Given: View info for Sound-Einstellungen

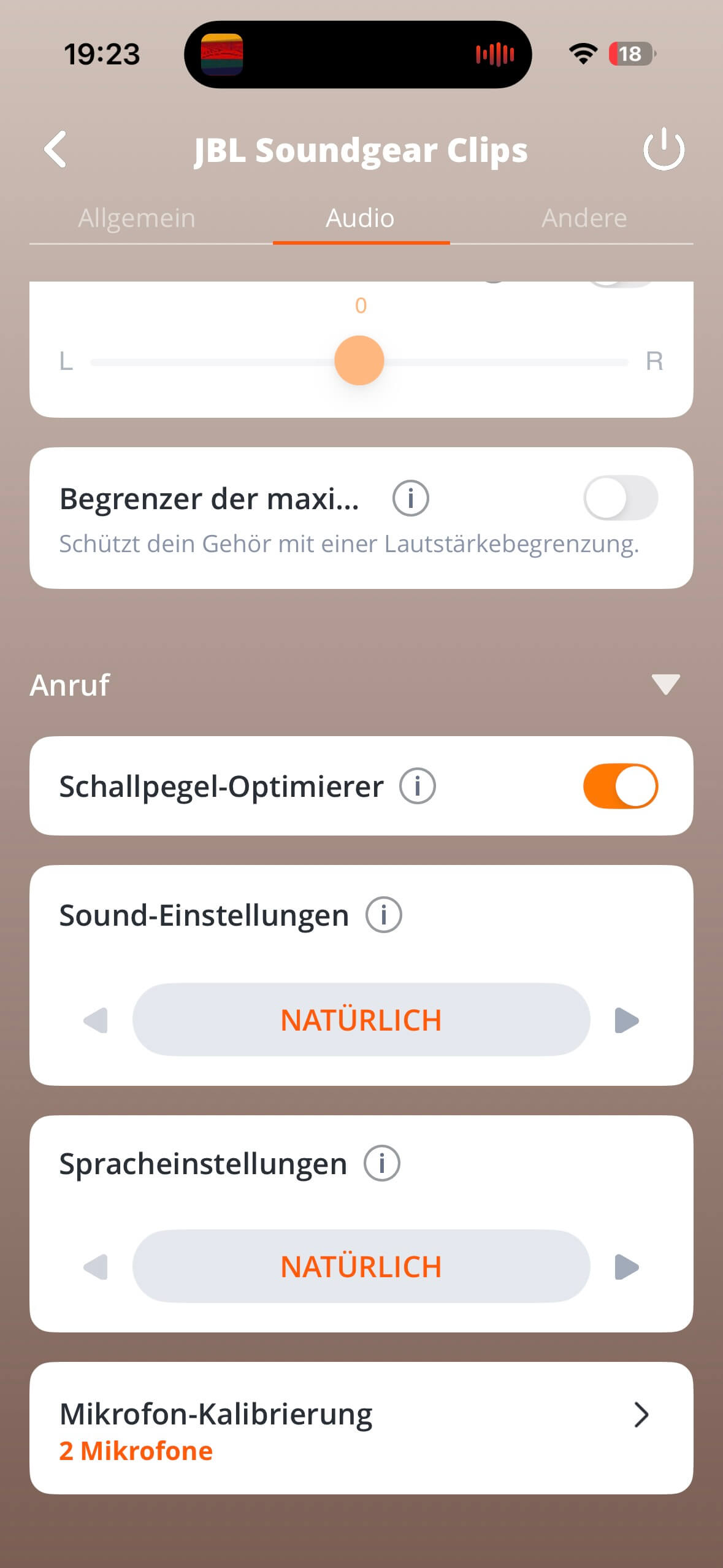Looking at the screenshot, I should 384,915.
